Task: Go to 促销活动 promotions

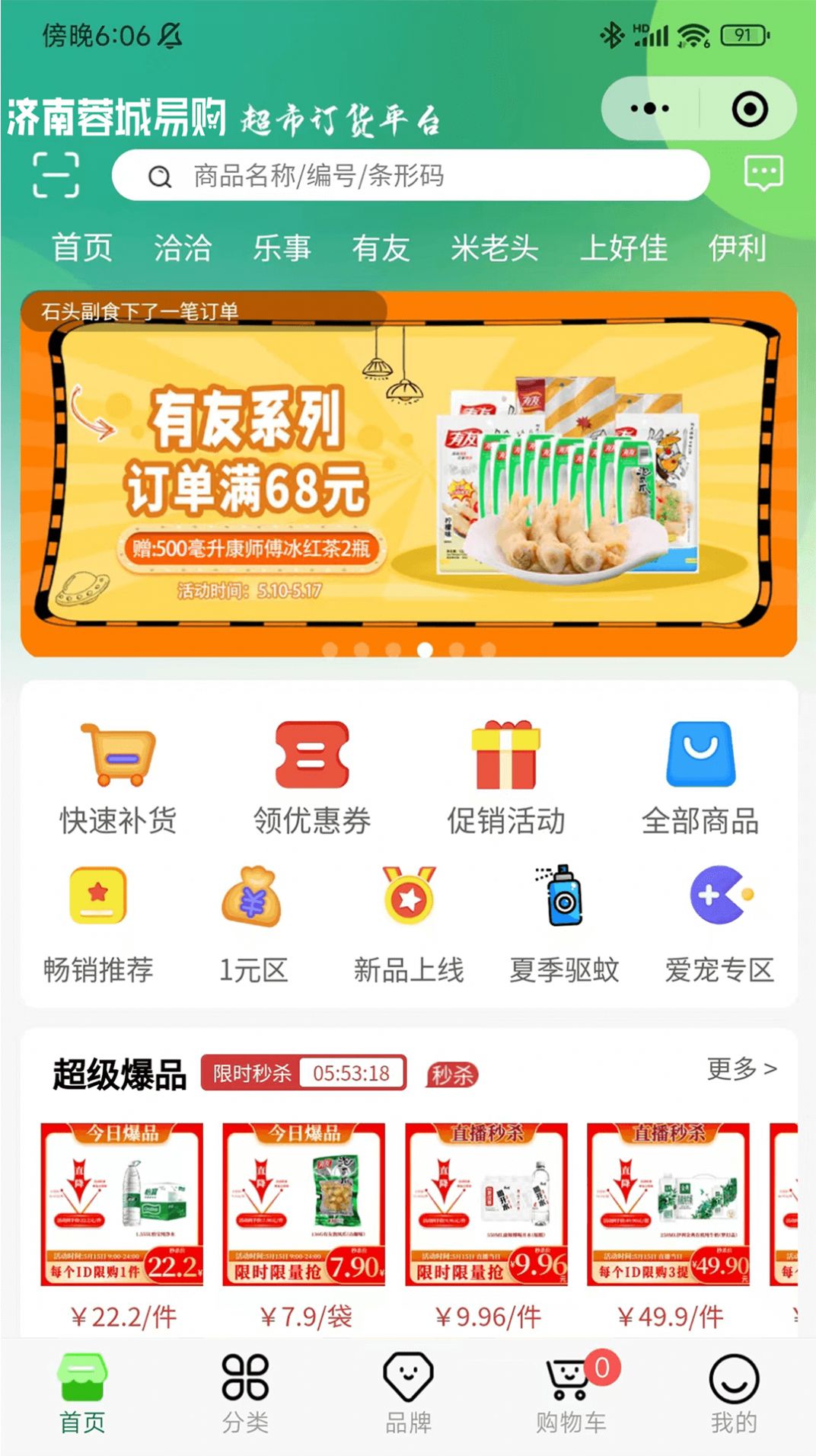Action: click(506, 777)
